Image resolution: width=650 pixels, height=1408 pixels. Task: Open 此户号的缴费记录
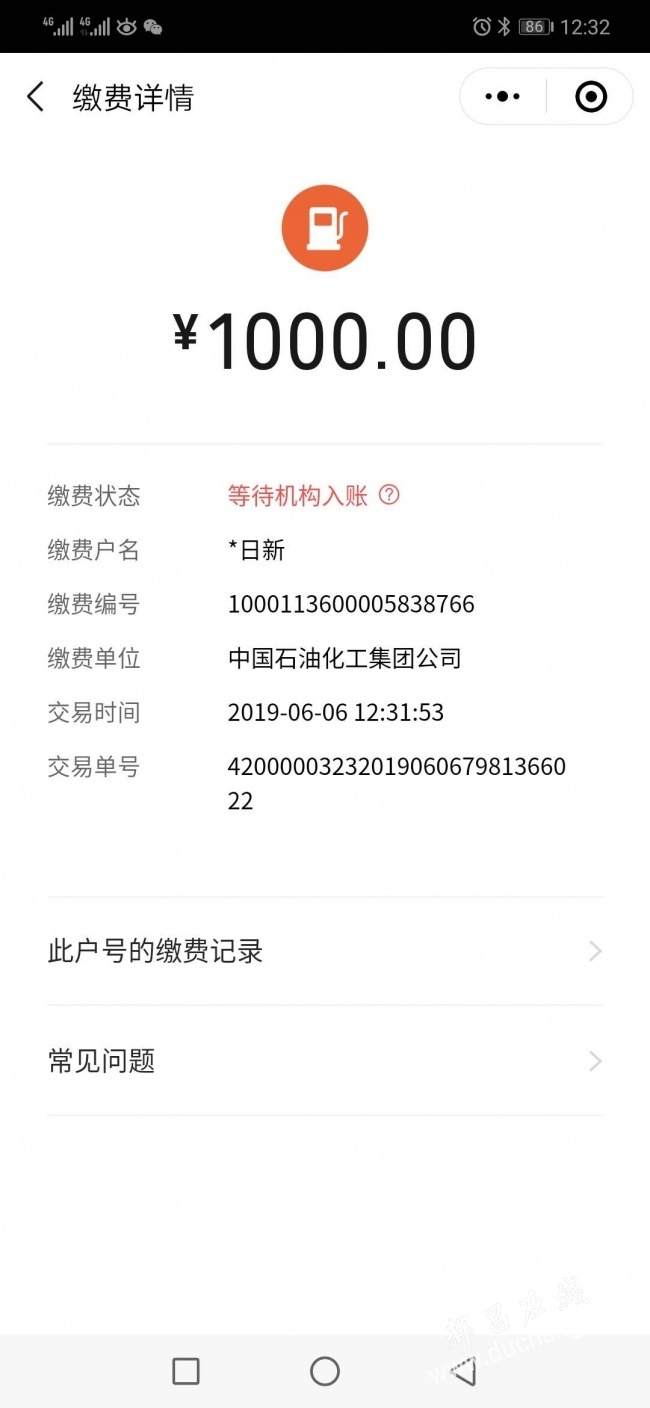[324, 951]
